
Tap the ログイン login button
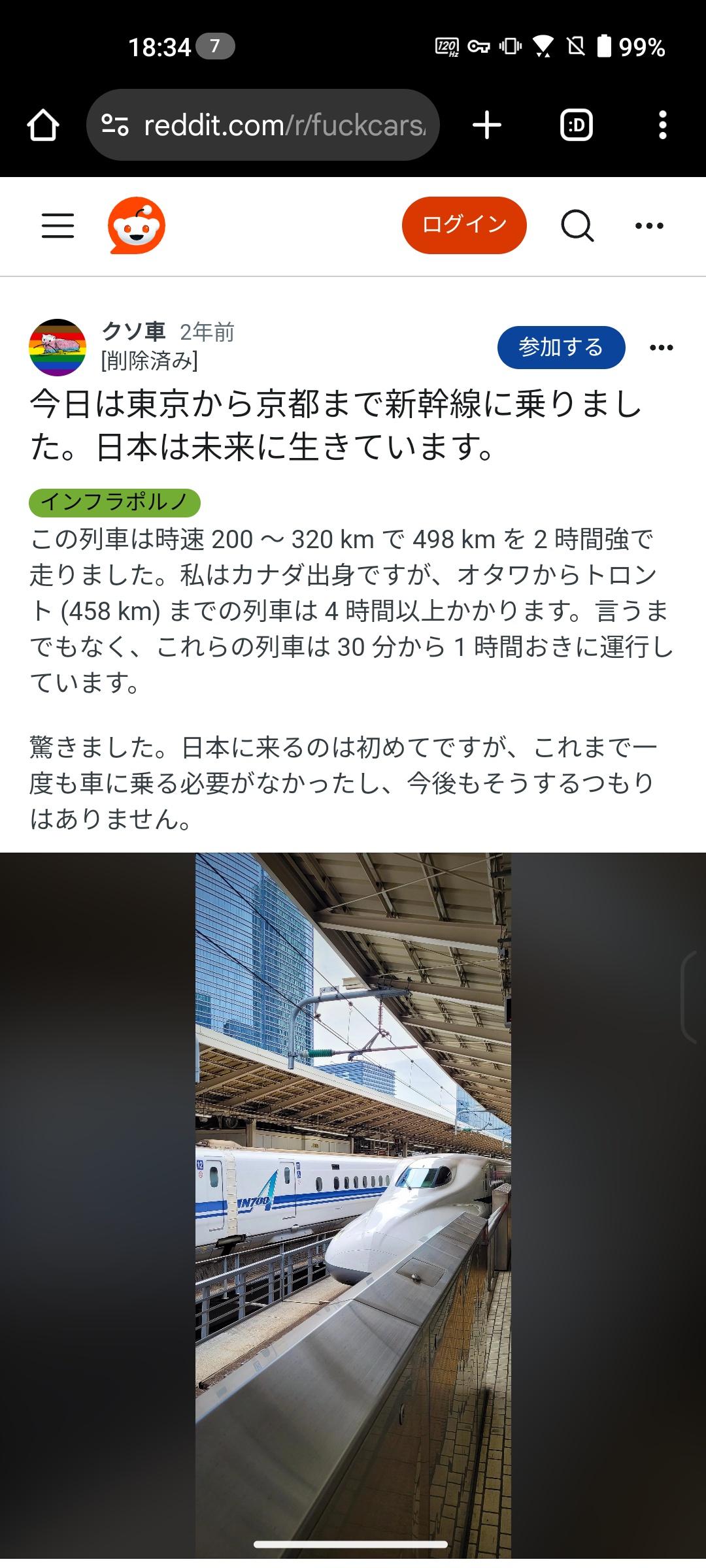click(464, 225)
